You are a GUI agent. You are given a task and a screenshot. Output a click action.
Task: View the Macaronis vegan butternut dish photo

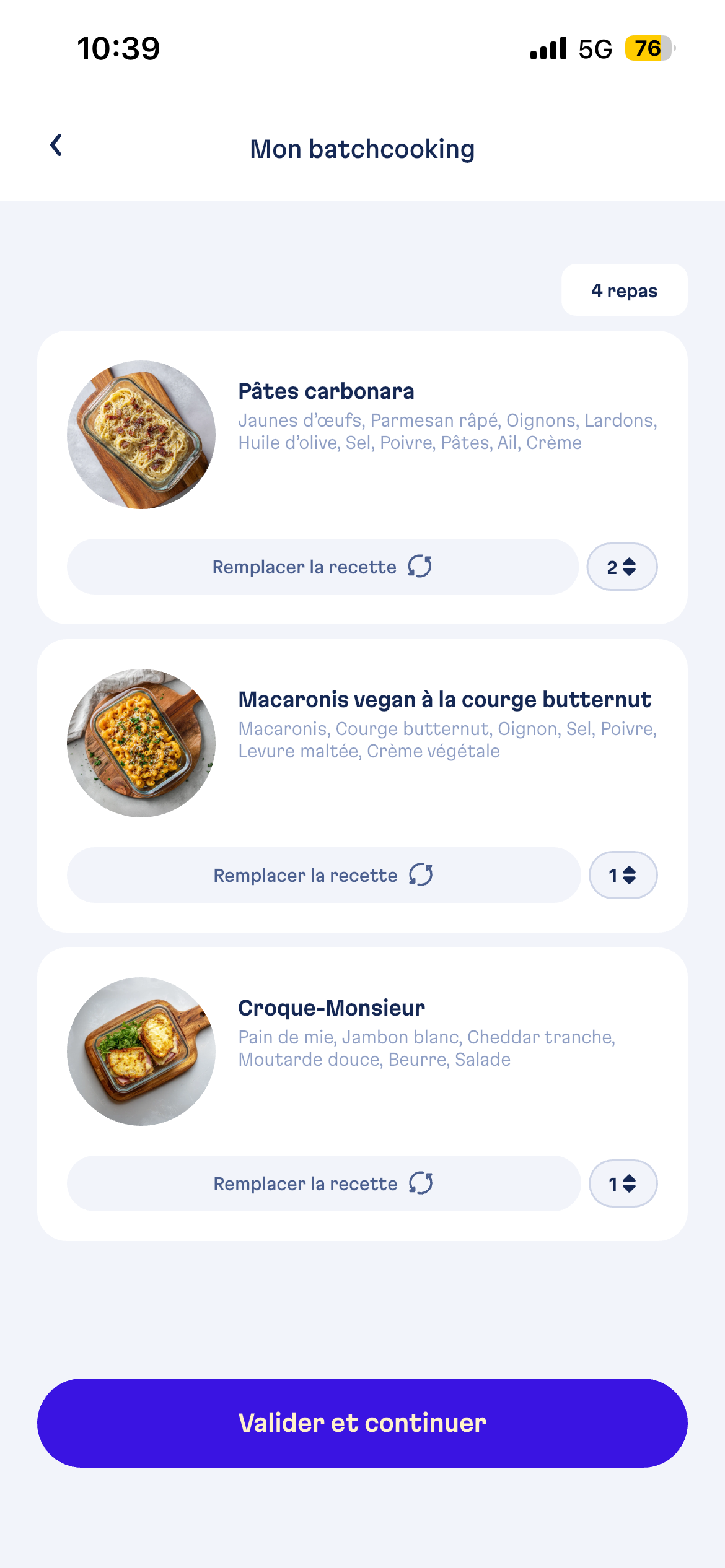pyautogui.click(x=141, y=743)
